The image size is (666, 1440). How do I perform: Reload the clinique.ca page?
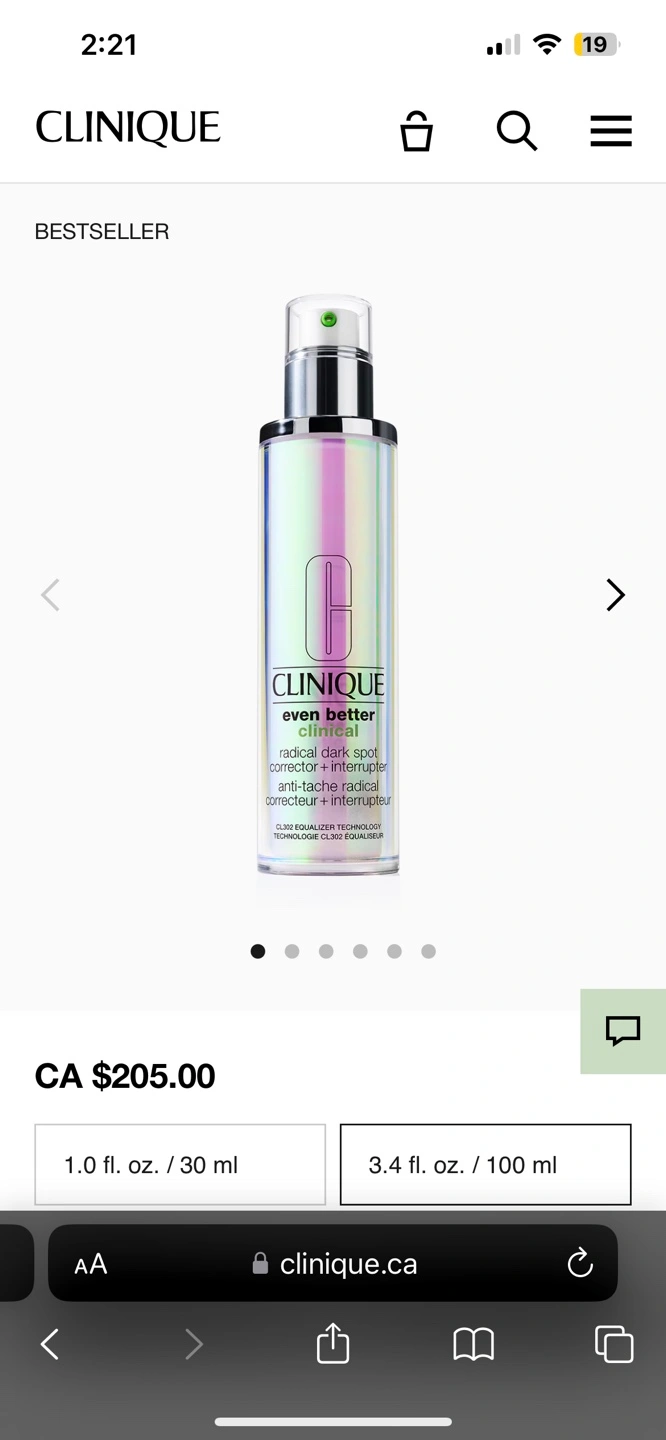[x=580, y=1264]
